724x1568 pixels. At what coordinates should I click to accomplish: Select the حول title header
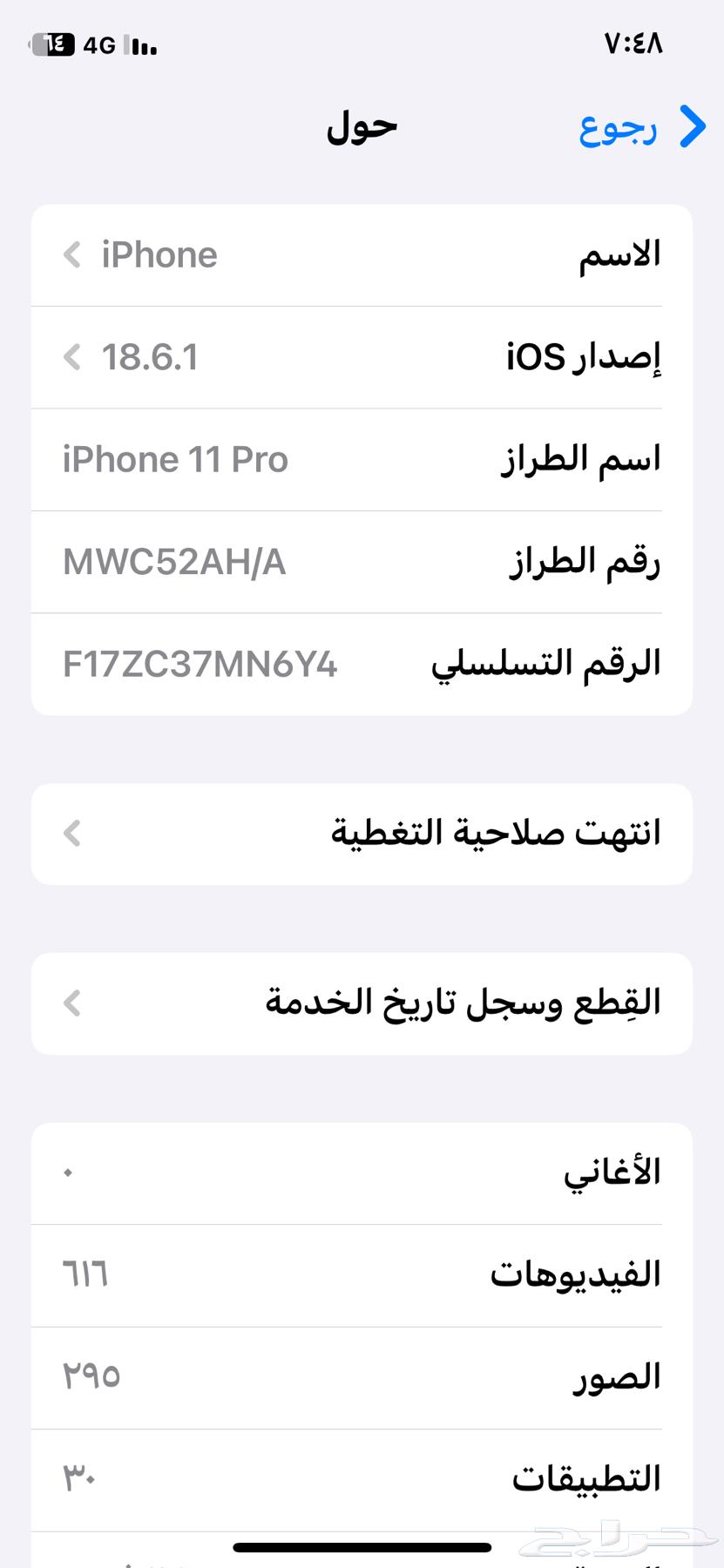pyautogui.click(x=361, y=127)
